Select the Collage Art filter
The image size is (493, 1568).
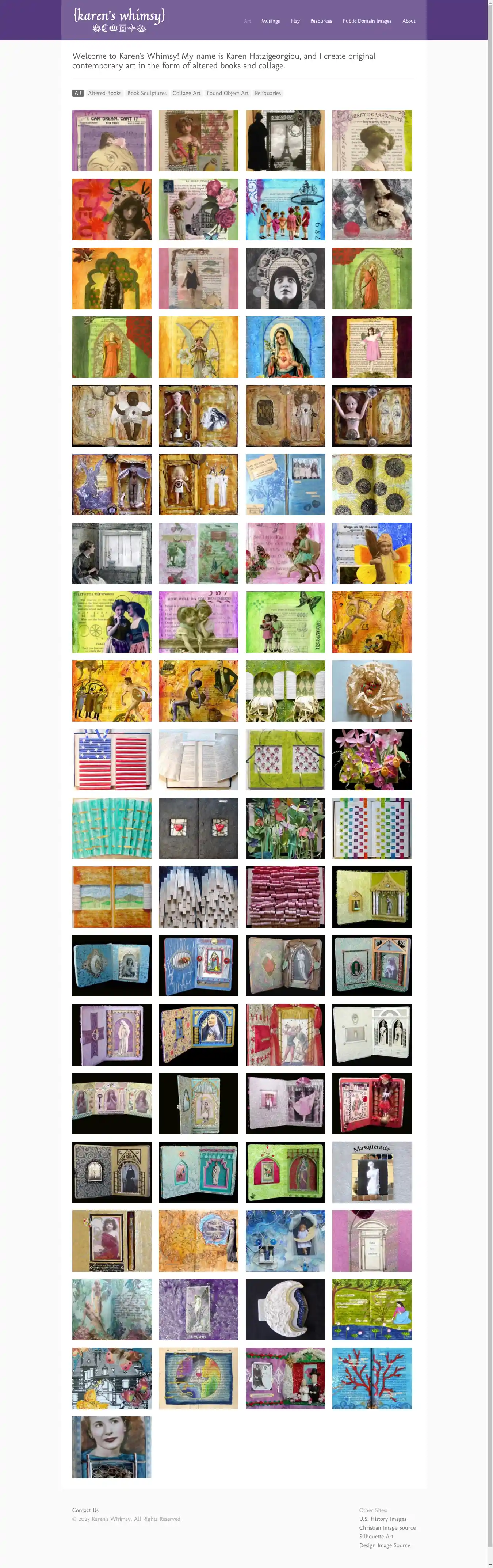coord(186,93)
